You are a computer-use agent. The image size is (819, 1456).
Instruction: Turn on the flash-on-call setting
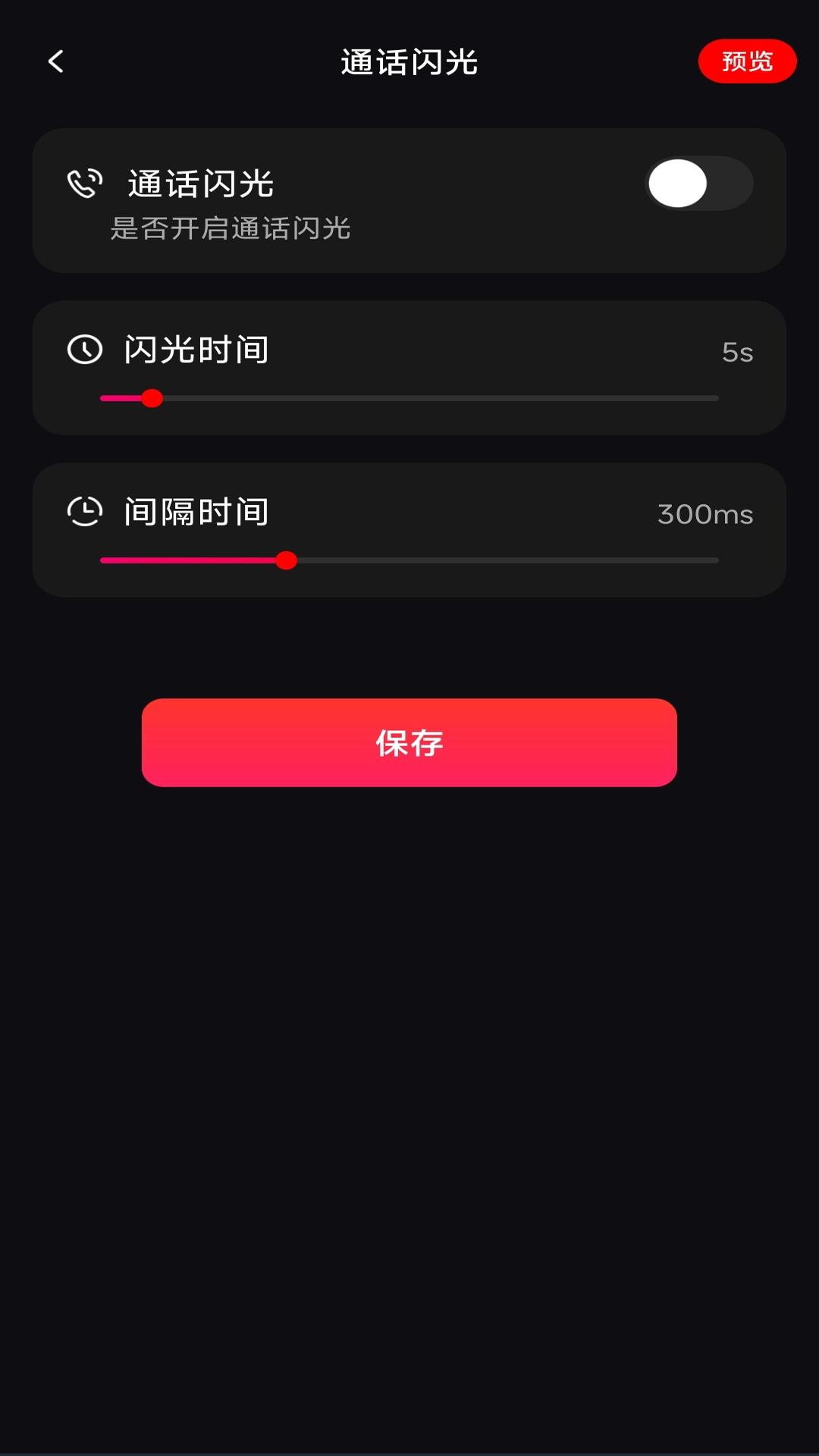coord(698,184)
